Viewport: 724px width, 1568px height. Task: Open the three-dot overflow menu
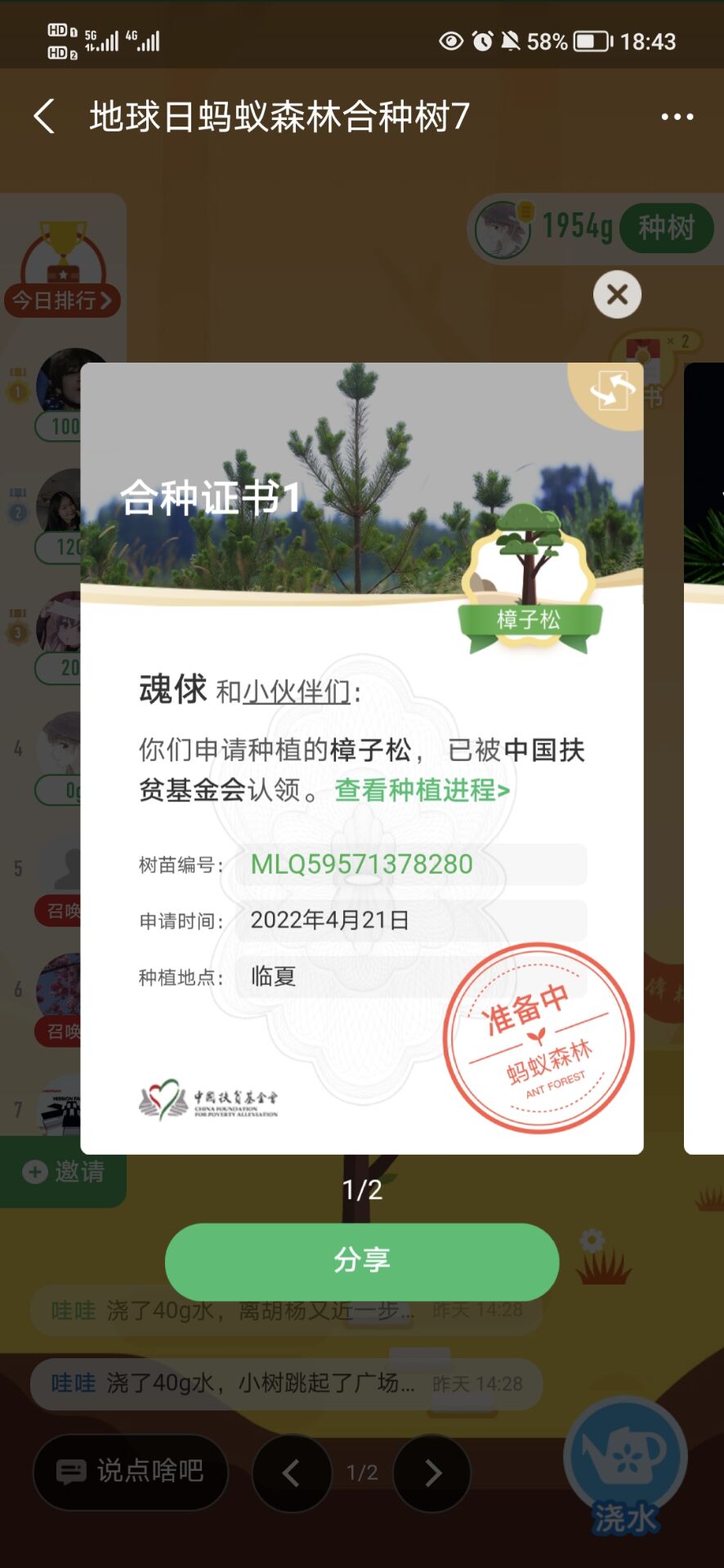[677, 117]
